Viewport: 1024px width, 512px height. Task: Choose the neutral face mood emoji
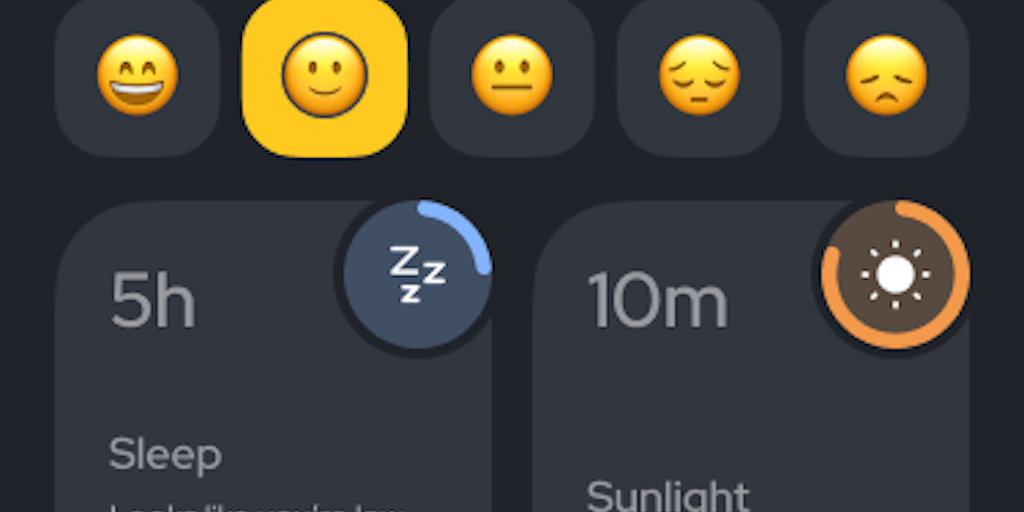tap(512, 76)
